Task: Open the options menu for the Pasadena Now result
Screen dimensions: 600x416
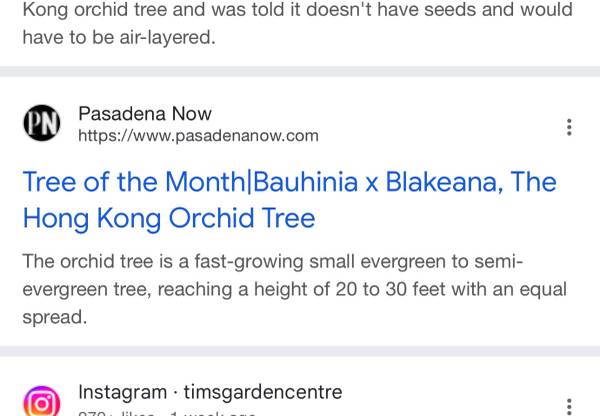Action: coord(569,127)
